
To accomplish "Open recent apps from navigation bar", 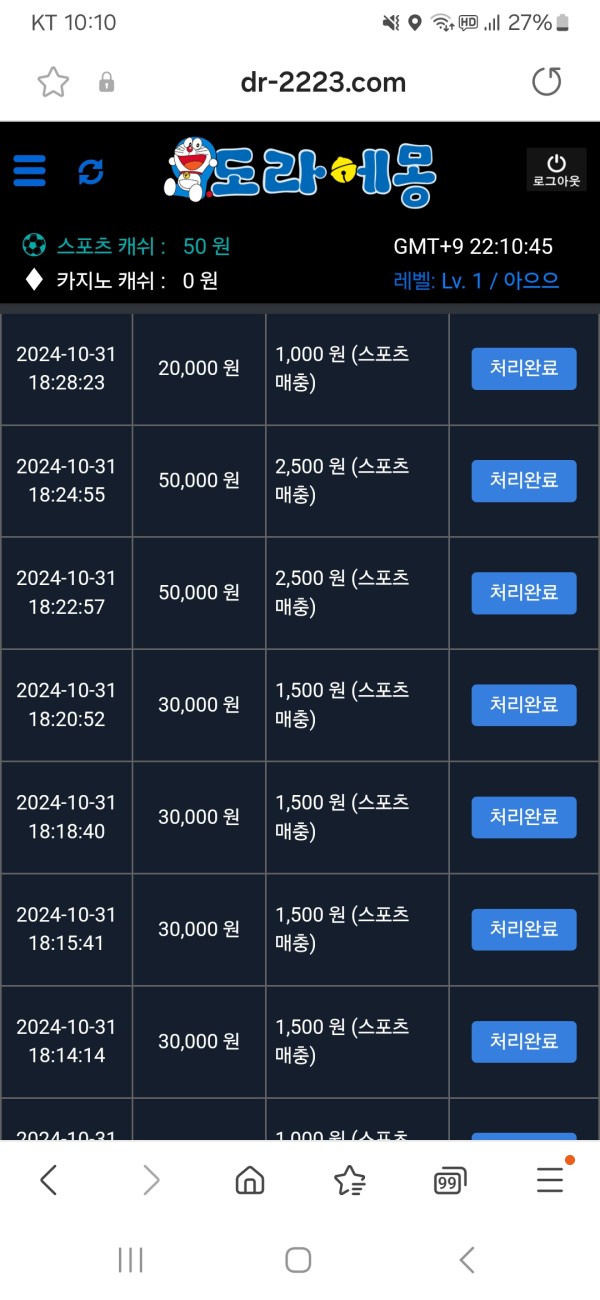I will [131, 1260].
